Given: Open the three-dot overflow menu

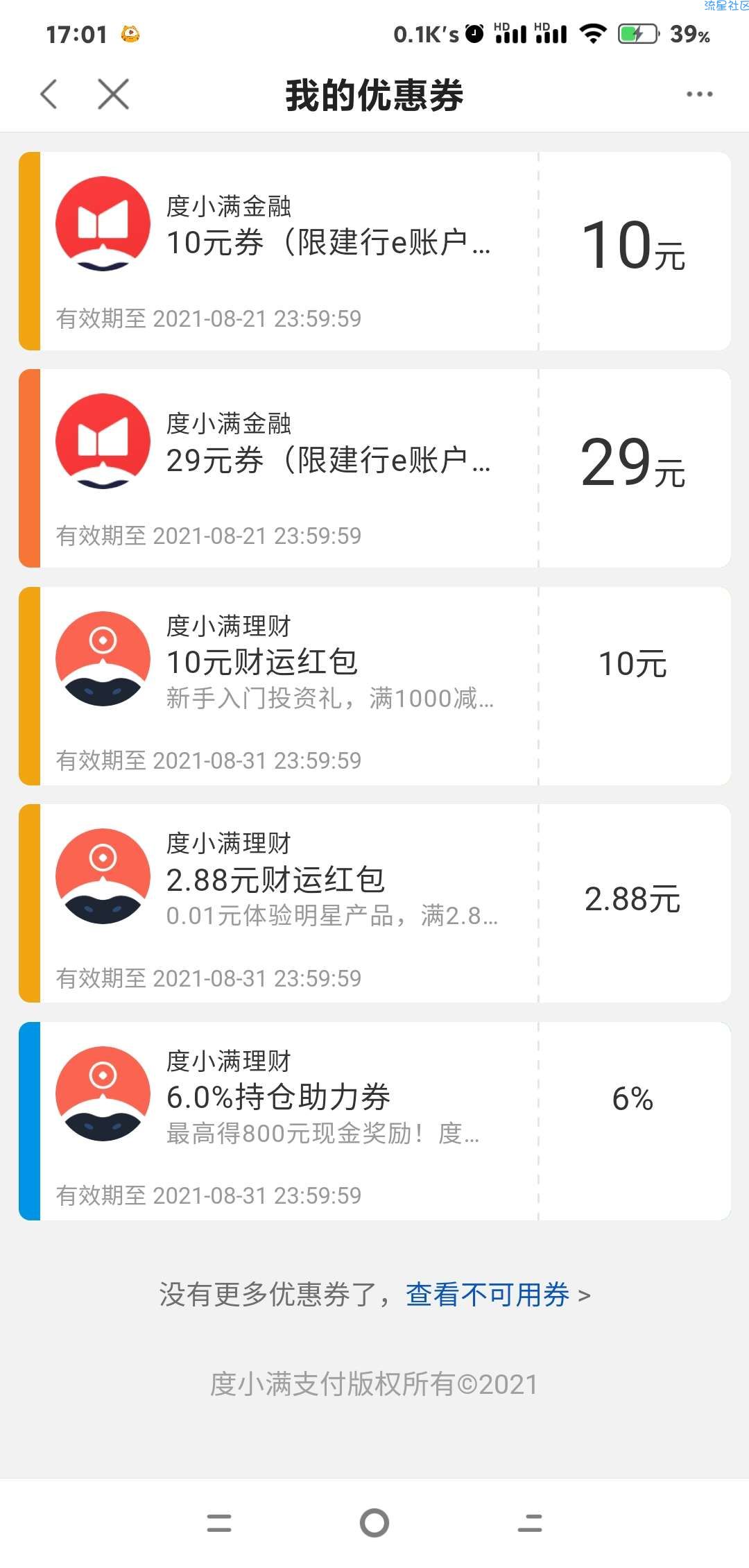Looking at the screenshot, I should click(x=699, y=94).
